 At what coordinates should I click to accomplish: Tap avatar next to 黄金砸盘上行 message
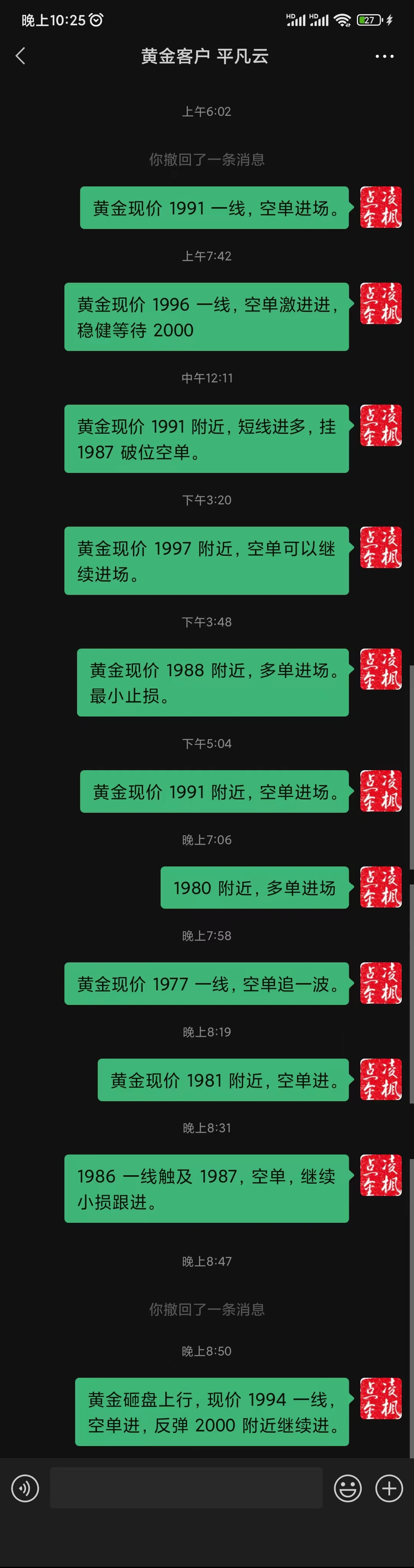[381, 1399]
